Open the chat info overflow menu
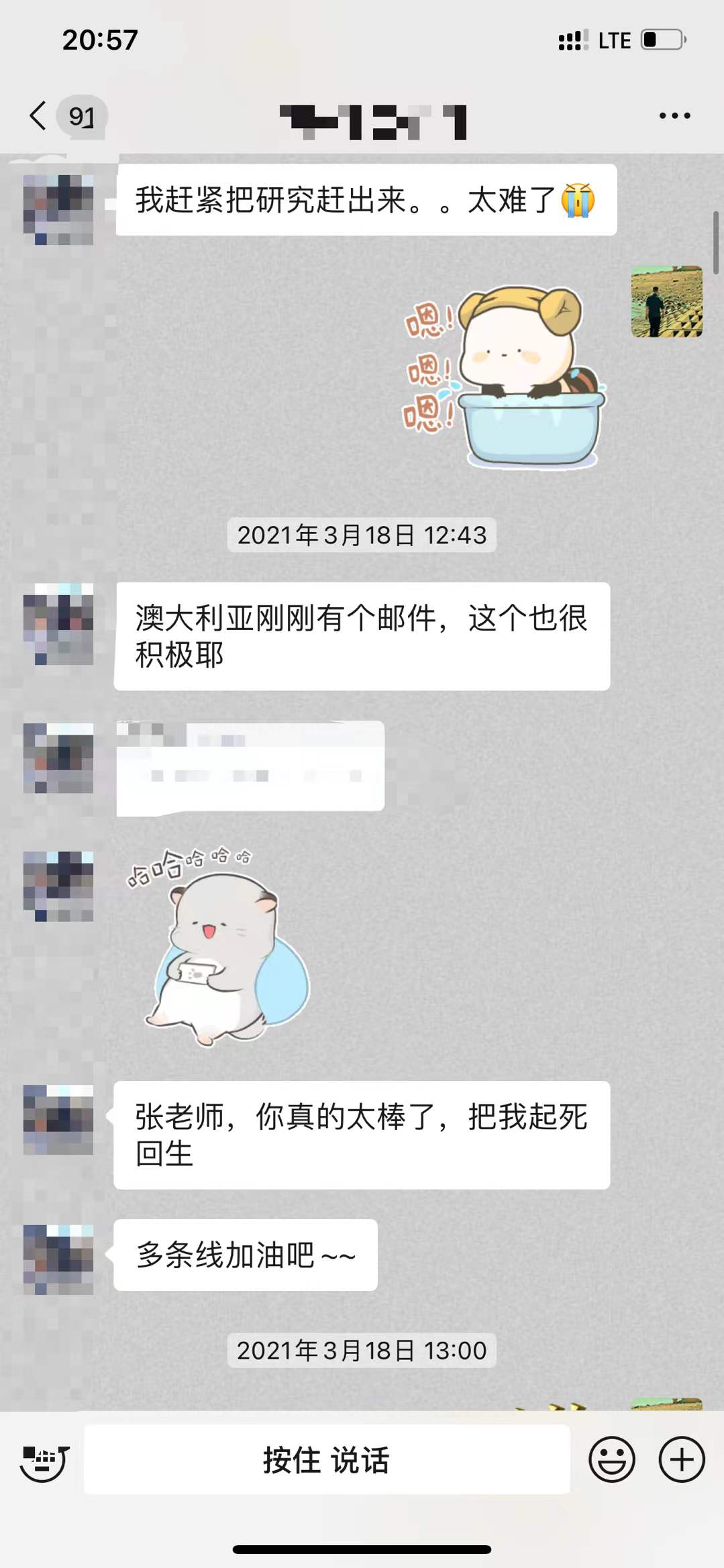 click(x=674, y=116)
